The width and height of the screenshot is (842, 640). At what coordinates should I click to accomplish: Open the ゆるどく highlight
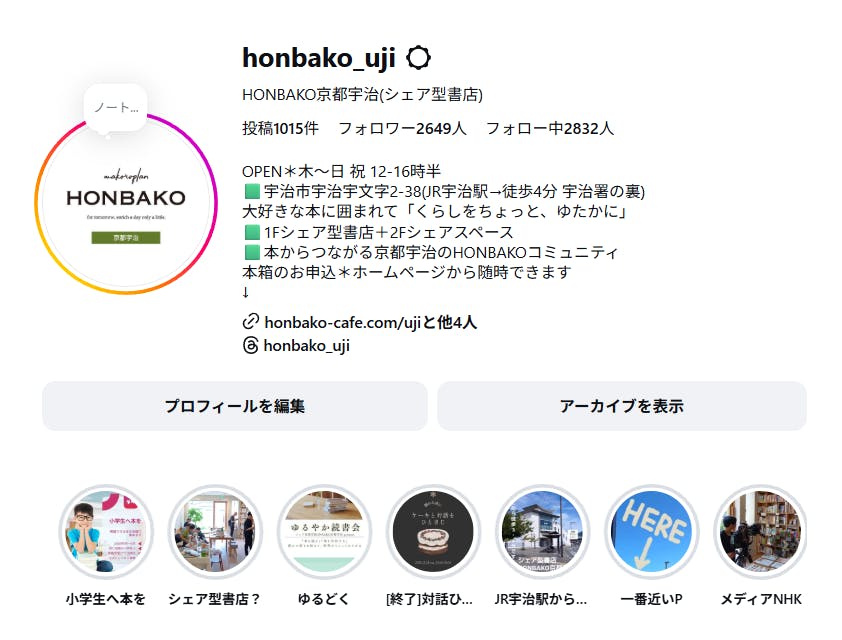(324, 532)
